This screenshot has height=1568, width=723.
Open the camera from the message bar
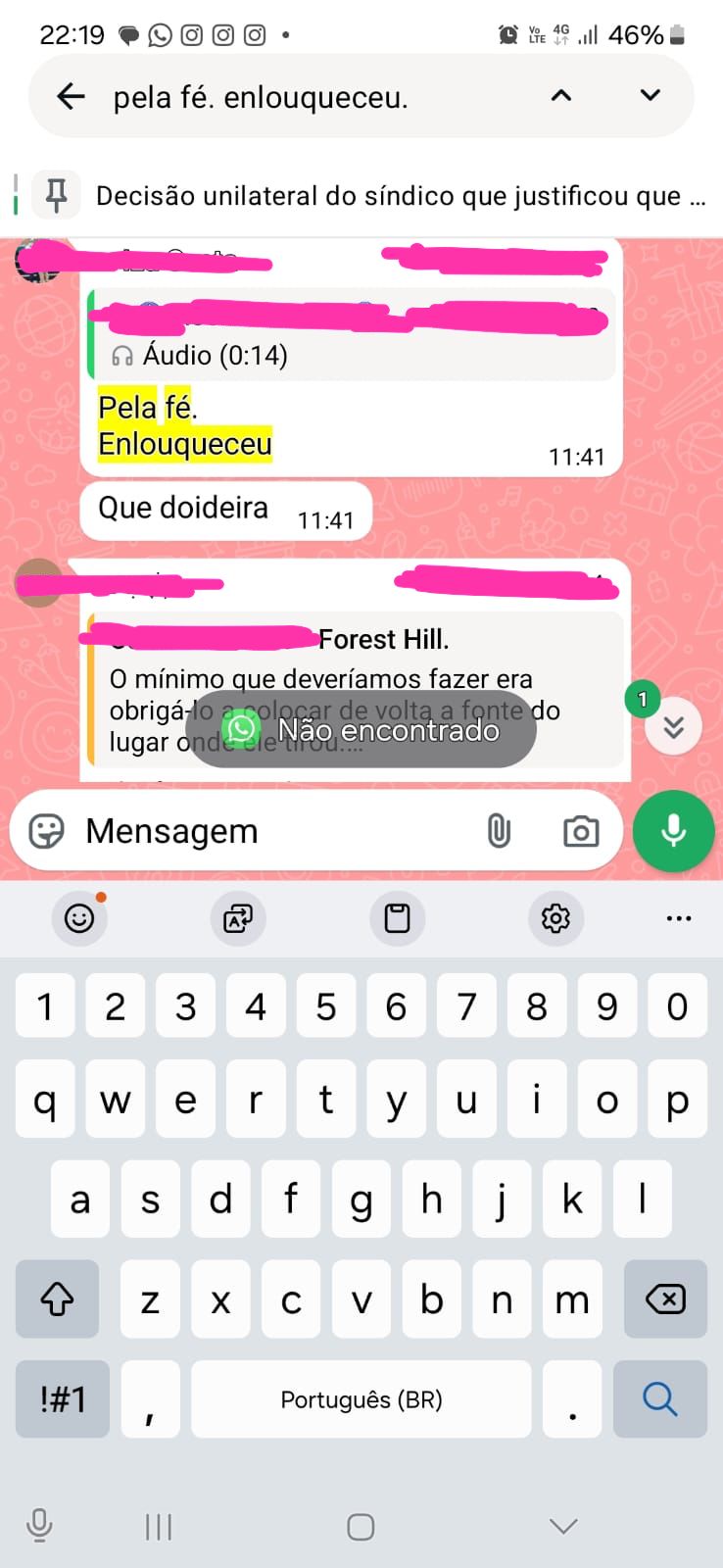click(581, 831)
